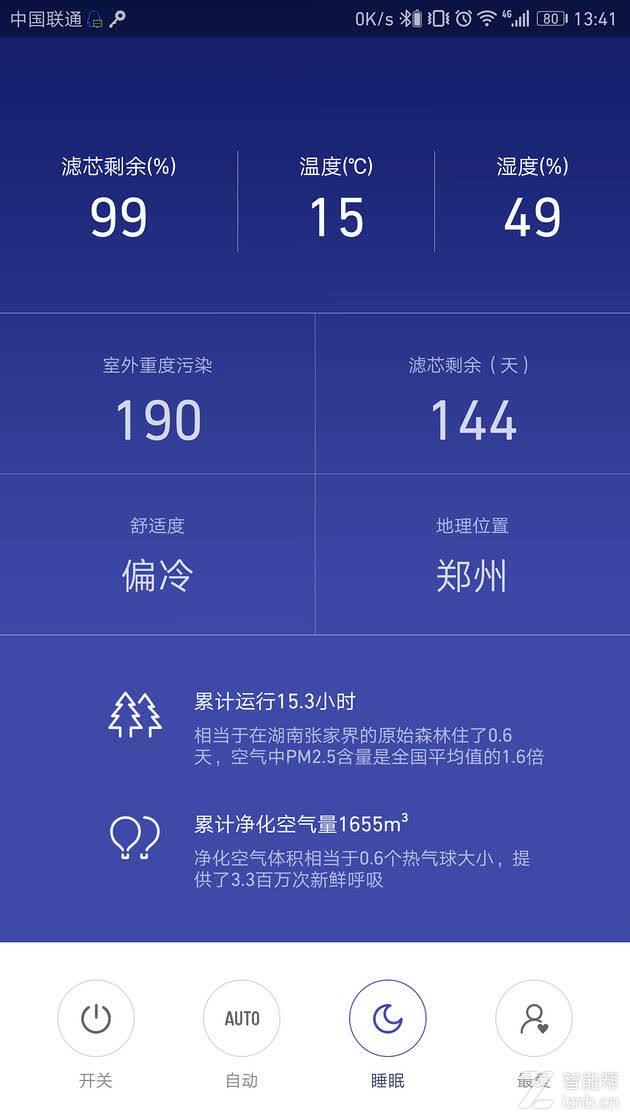Switch to 自动 AUTO mode
The height and width of the screenshot is (1120, 630).
[x=241, y=1018]
